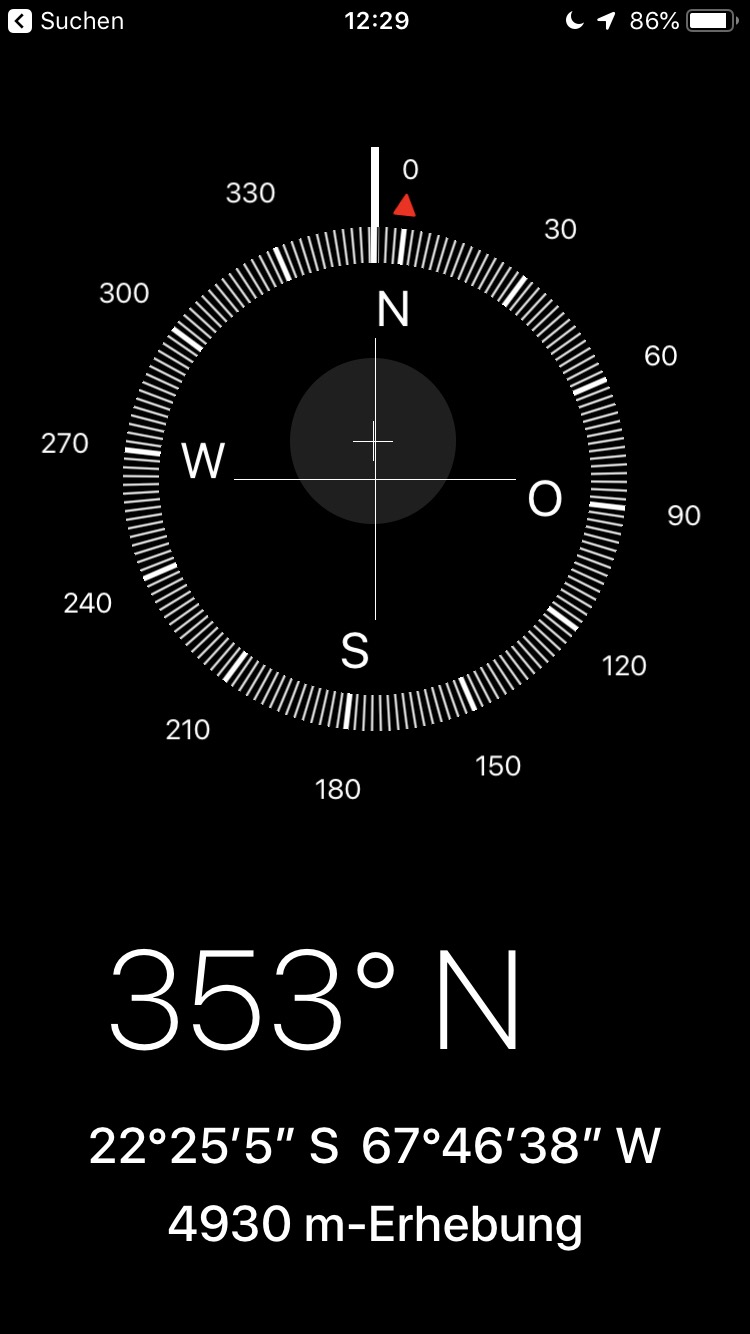The image size is (750, 1334).
Task: Return to the Suchen screen
Action: coord(66,21)
